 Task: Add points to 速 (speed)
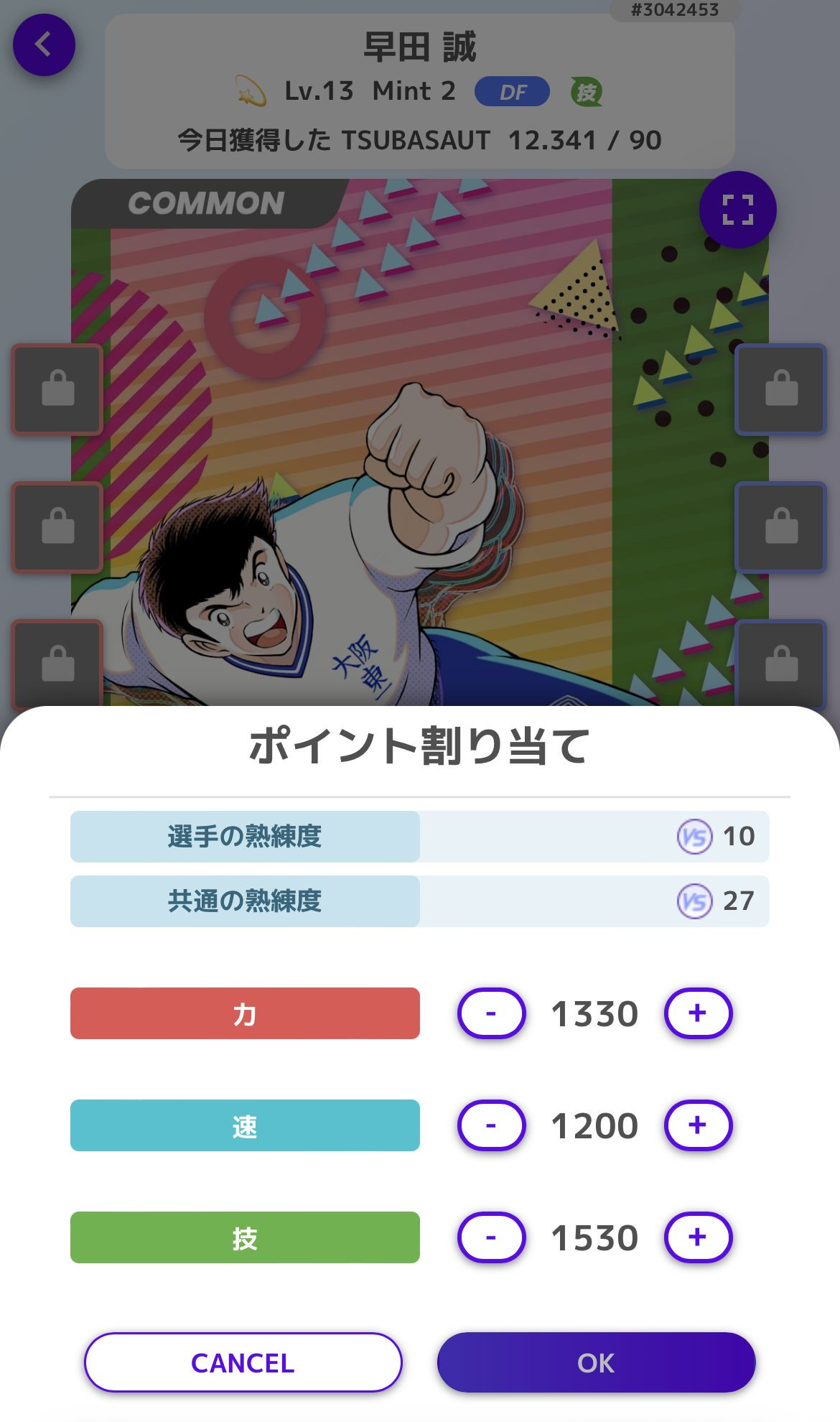click(698, 1125)
